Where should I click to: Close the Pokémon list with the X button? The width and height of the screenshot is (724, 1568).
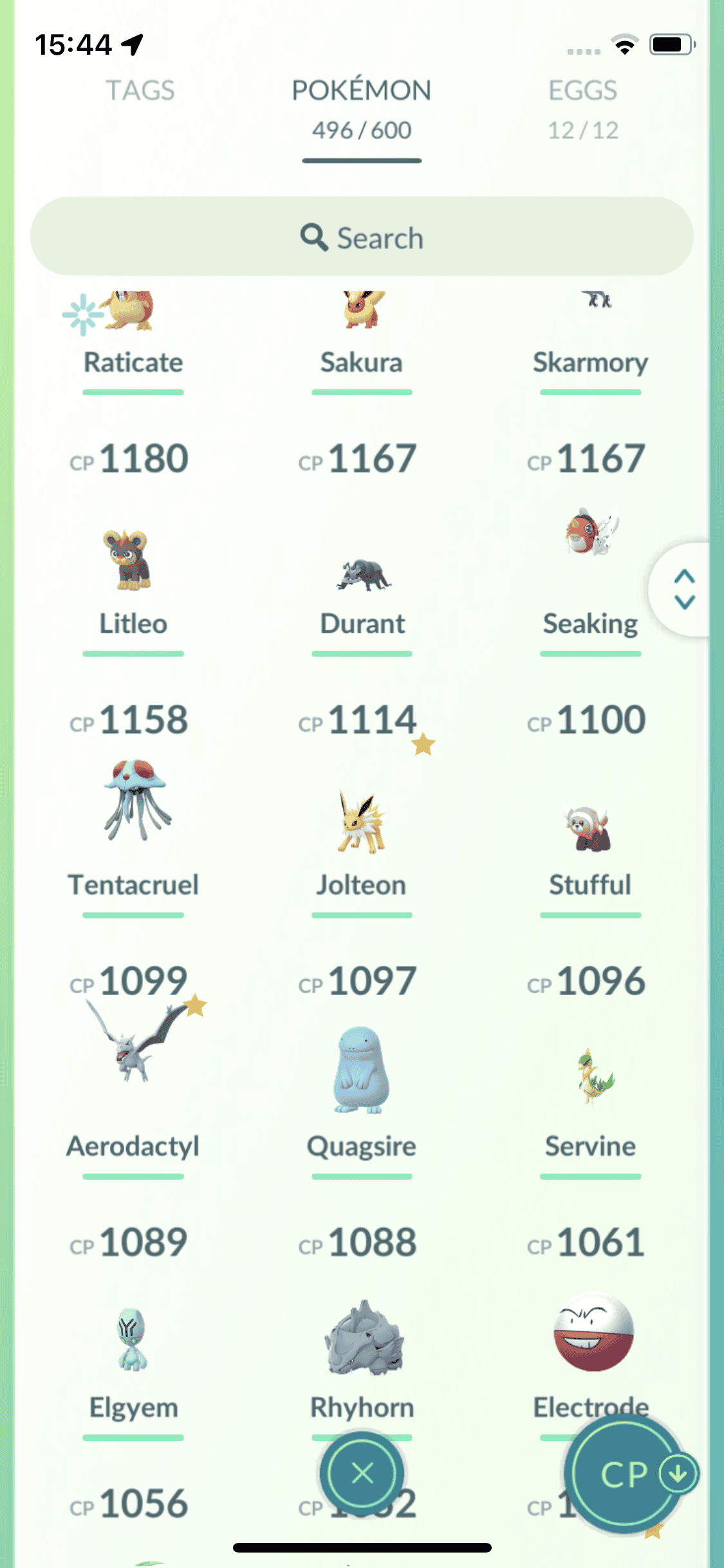point(362,1473)
